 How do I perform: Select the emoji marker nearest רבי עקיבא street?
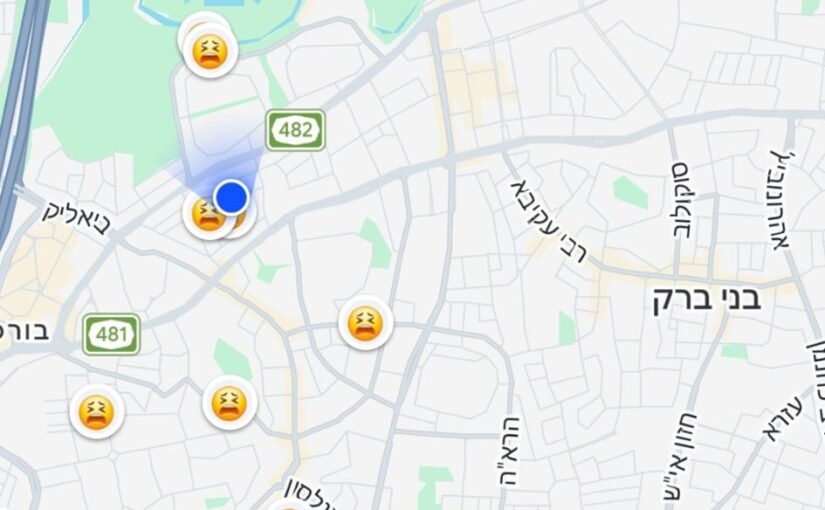(364, 324)
